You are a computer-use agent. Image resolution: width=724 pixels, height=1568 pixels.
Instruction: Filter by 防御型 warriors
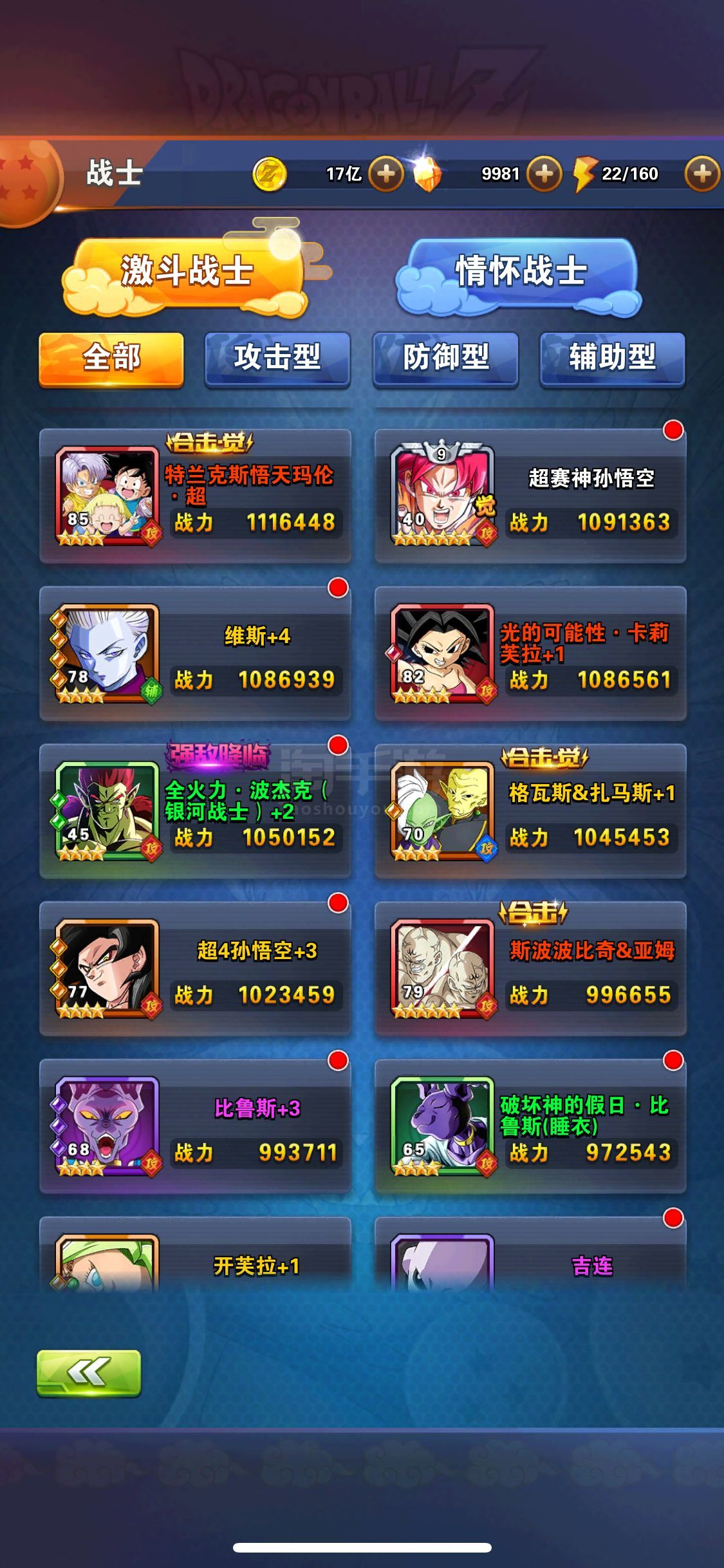tap(445, 359)
